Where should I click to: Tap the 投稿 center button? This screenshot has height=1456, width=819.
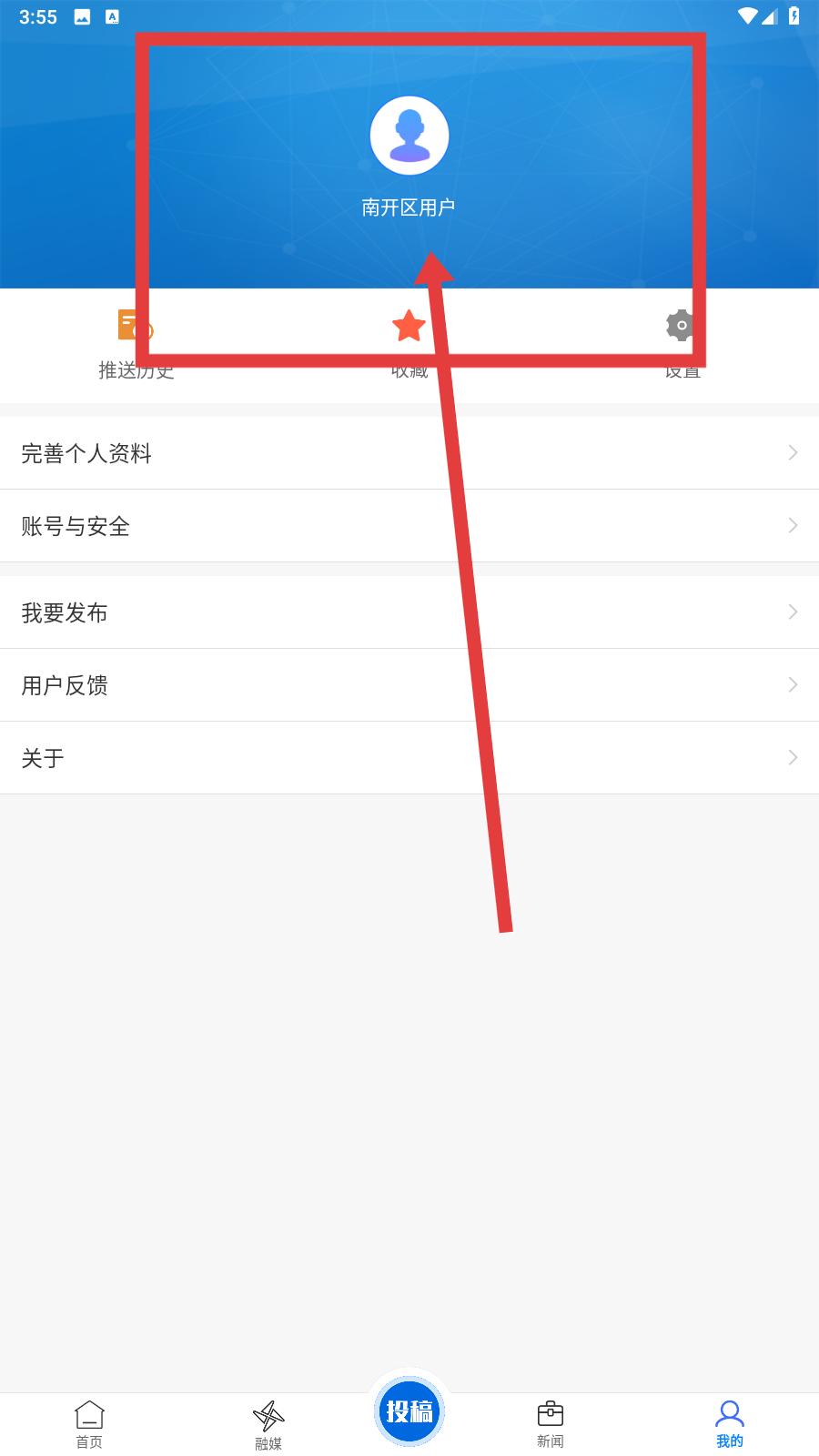pyautogui.click(x=409, y=1411)
